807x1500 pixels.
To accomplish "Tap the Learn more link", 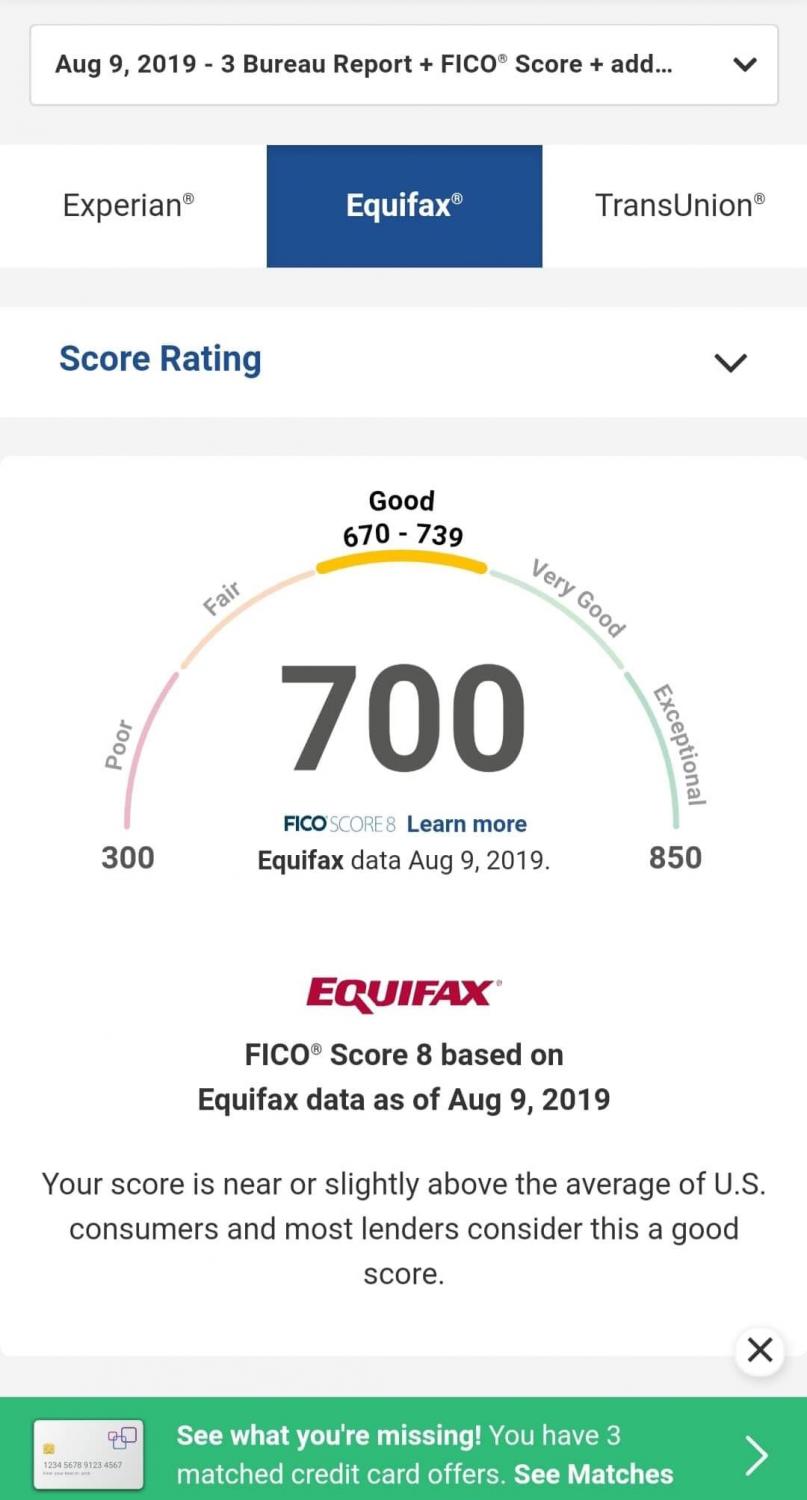I will click(467, 824).
